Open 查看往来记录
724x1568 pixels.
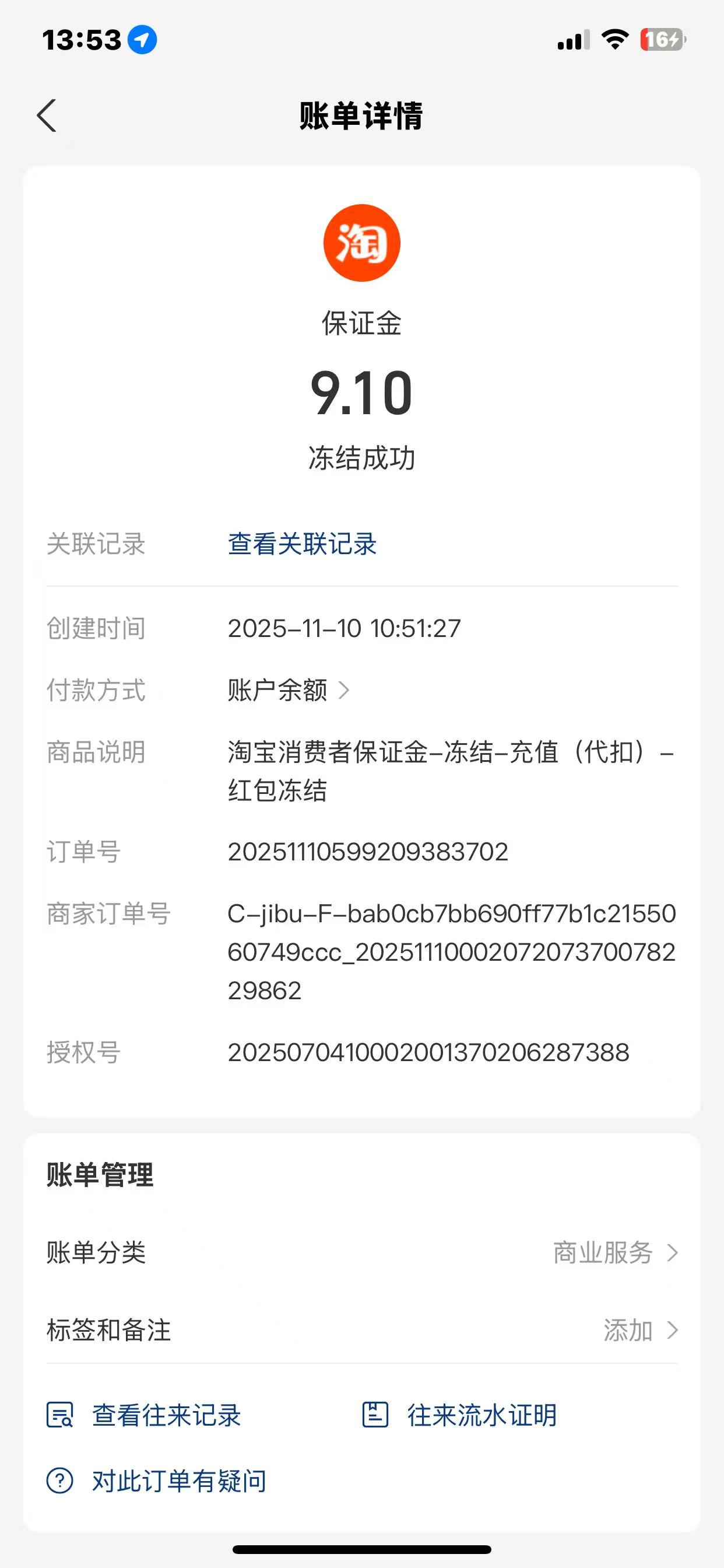145,1415
